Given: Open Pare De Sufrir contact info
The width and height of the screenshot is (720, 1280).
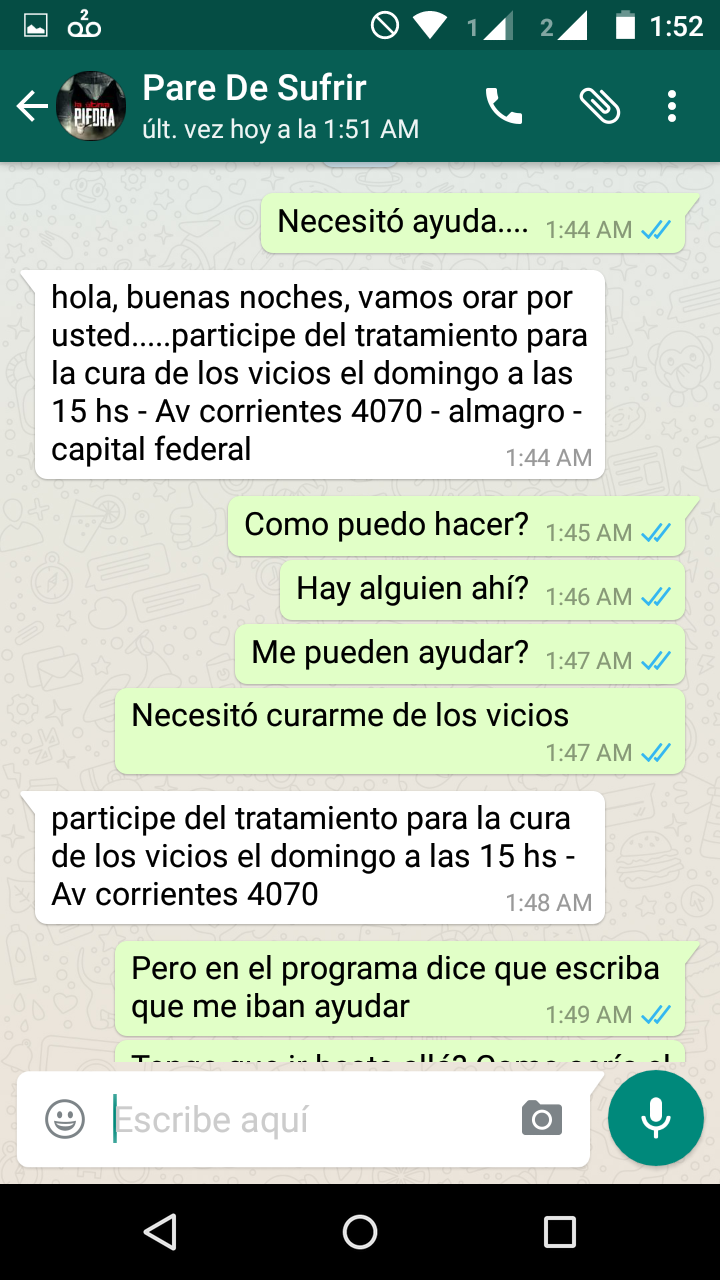Looking at the screenshot, I should pyautogui.click(x=255, y=106).
